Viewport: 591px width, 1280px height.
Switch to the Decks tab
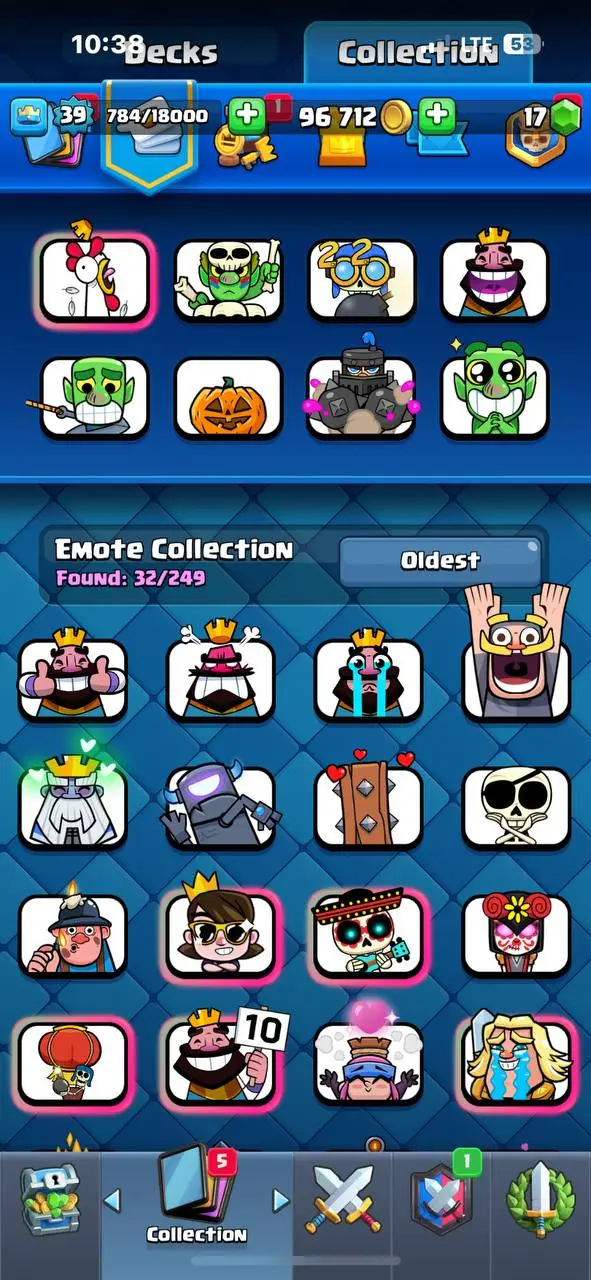tap(170, 51)
